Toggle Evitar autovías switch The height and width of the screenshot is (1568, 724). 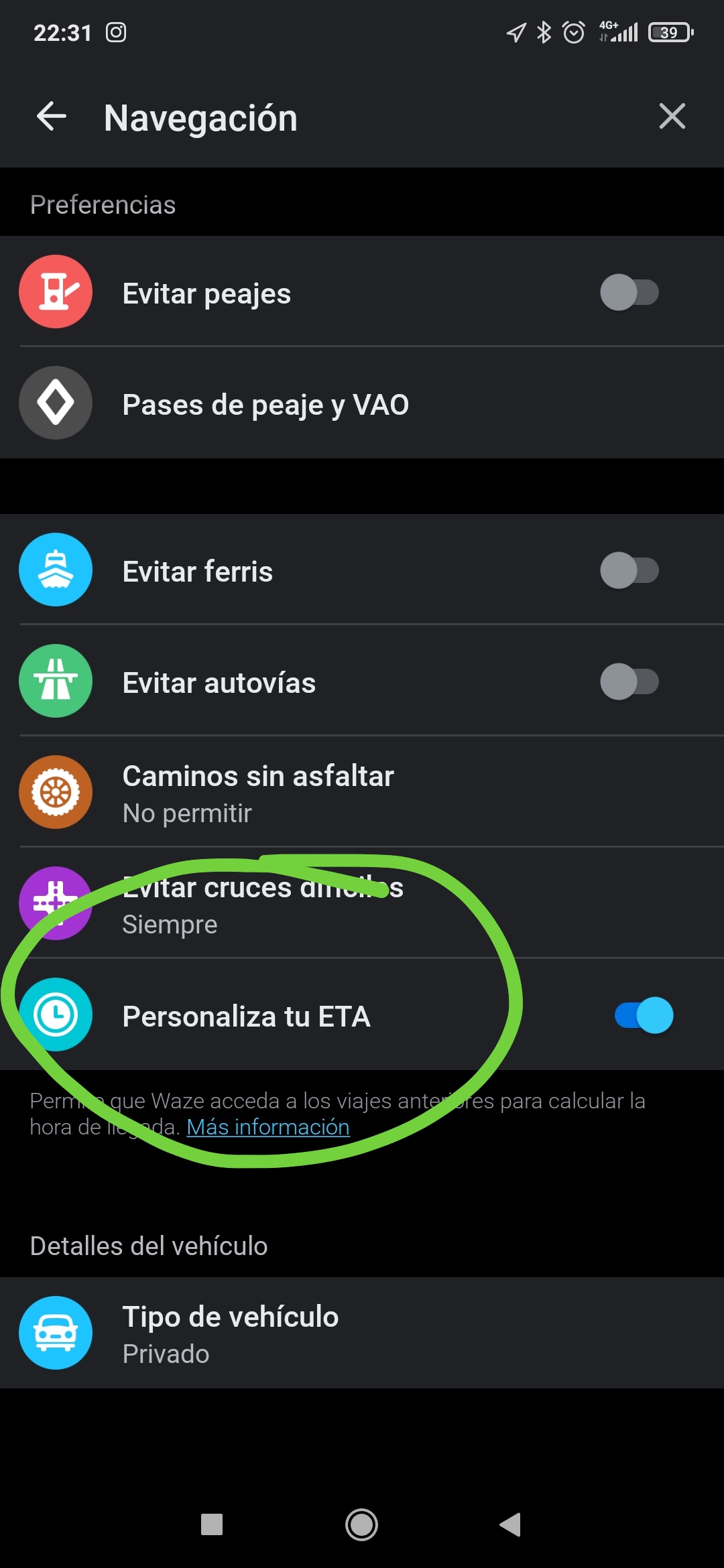pos(629,682)
